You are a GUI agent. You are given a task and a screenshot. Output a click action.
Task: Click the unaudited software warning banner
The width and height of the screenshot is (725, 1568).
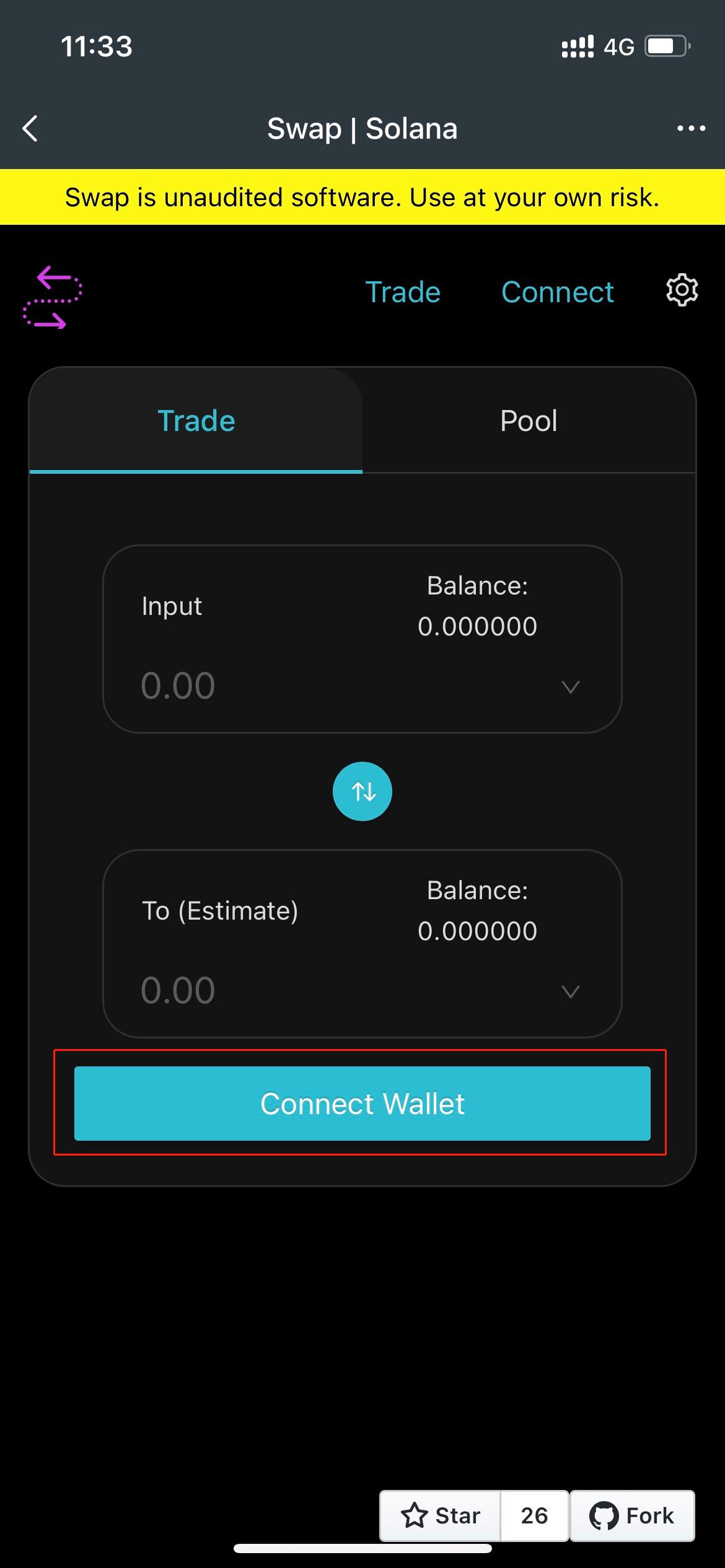point(362,197)
